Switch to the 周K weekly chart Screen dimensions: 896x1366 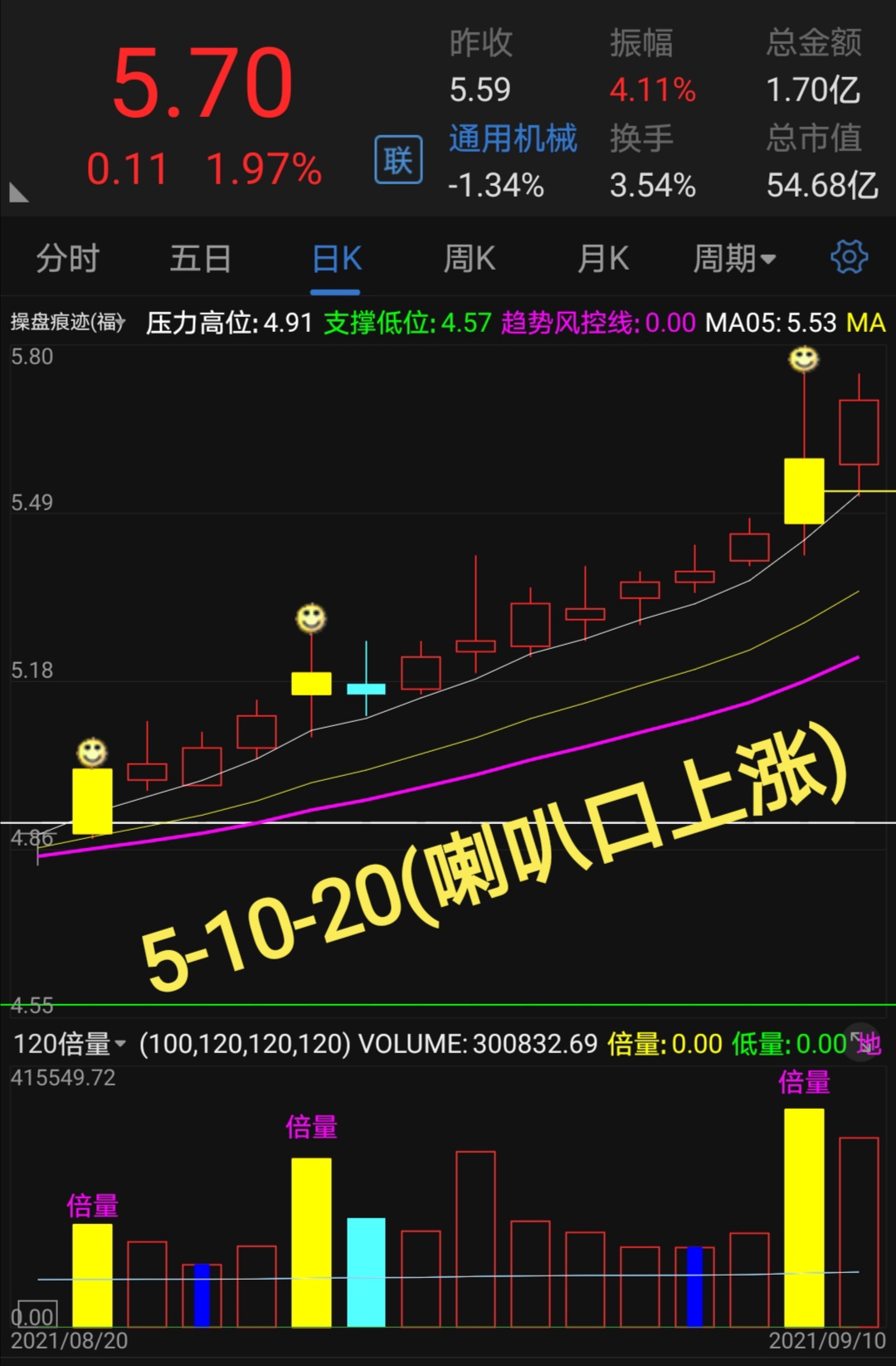pyautogui.click(x=469, y=259)
